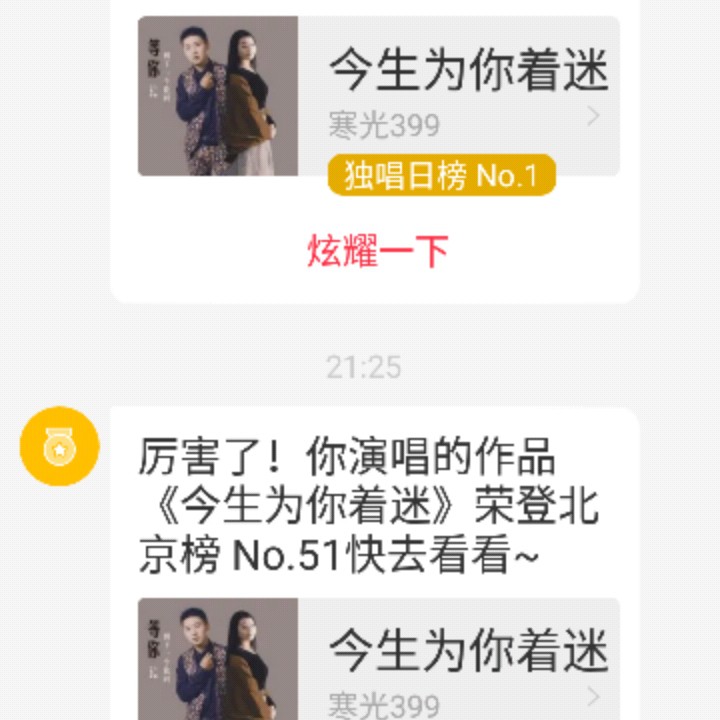Open the song card in the 北京榜 message
Viewport: 720px width, 720px height.
378,658
